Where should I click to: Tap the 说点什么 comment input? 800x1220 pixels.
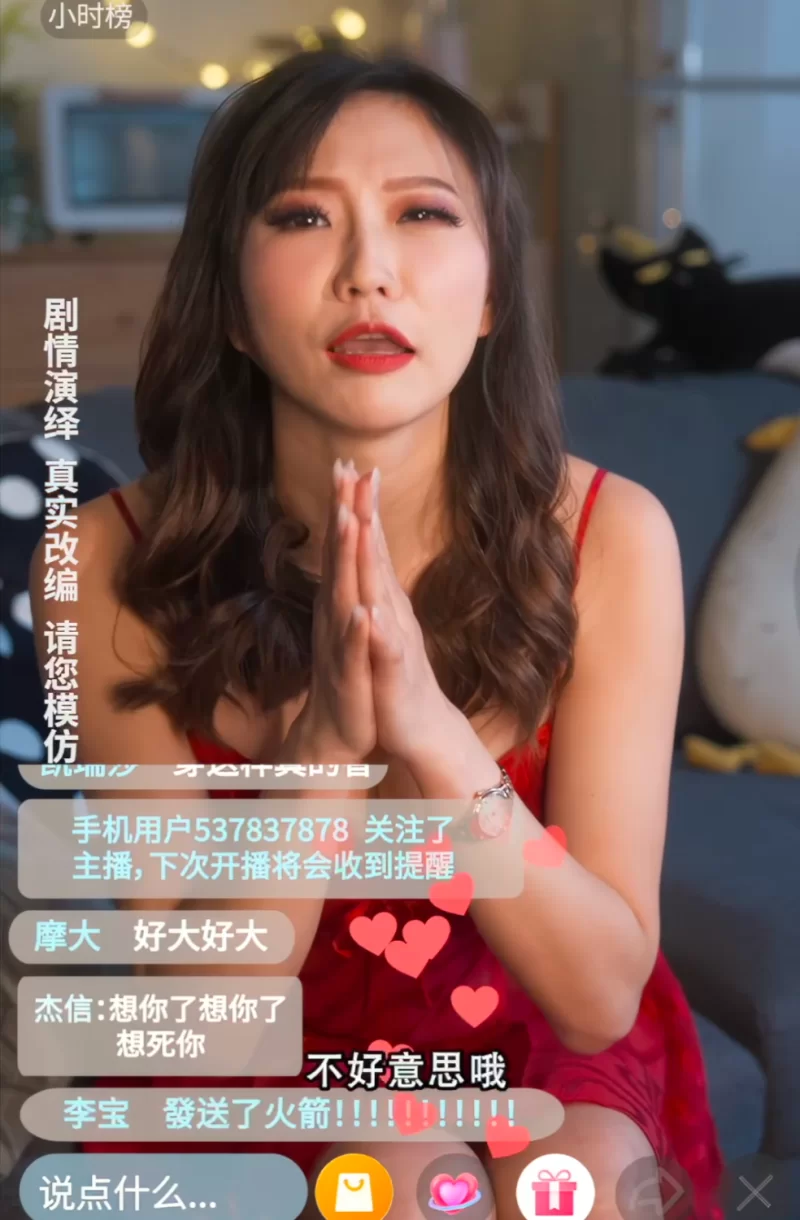pyautogui.click(x=160, y=1190)
